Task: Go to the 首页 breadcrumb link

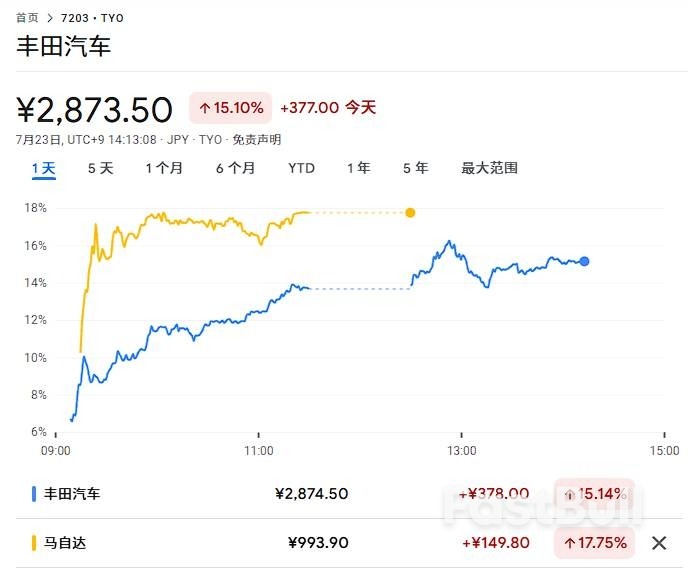Action: [28, 18]
